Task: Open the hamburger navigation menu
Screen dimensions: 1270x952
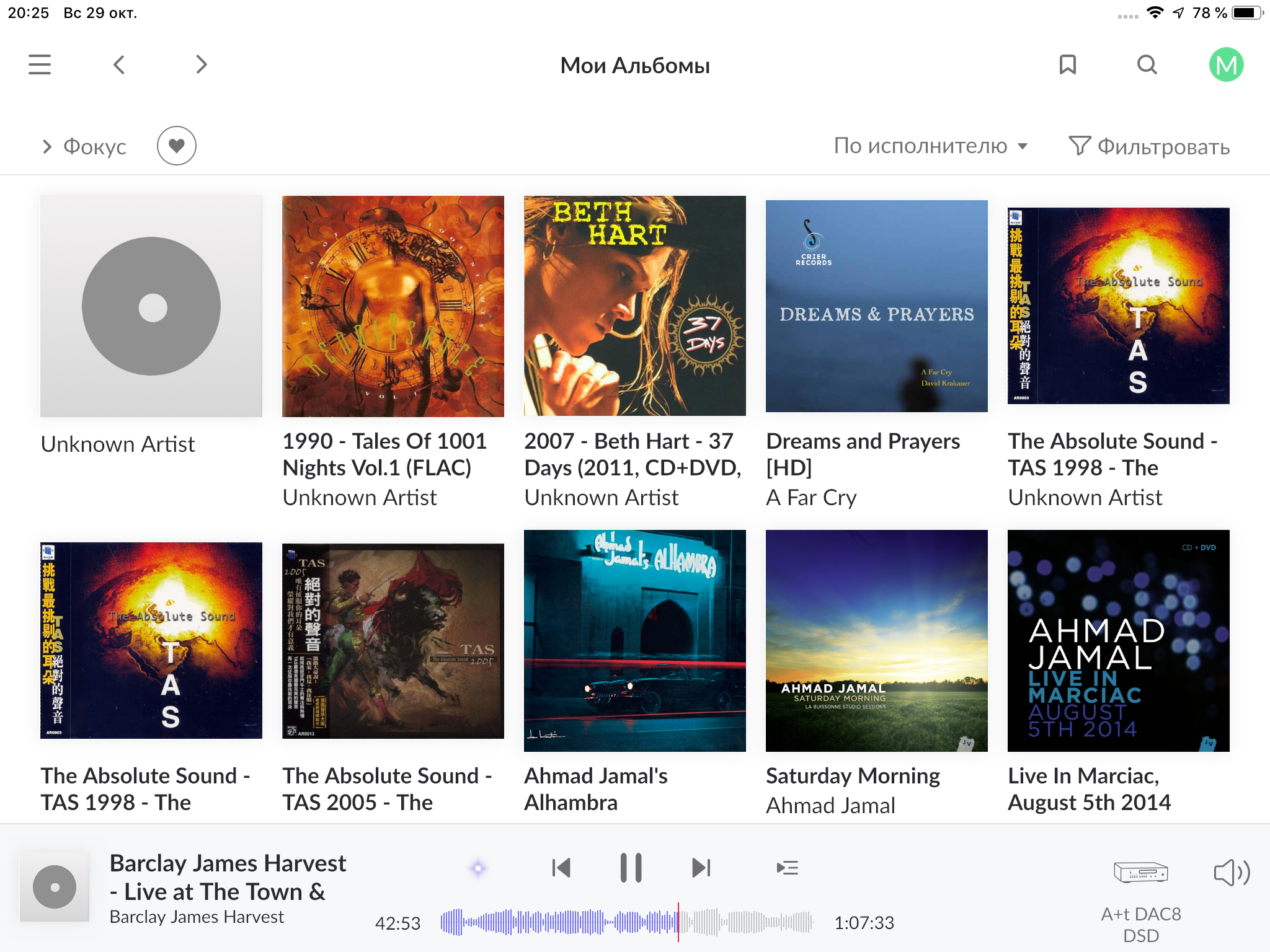Action: [x=40, y=64]
